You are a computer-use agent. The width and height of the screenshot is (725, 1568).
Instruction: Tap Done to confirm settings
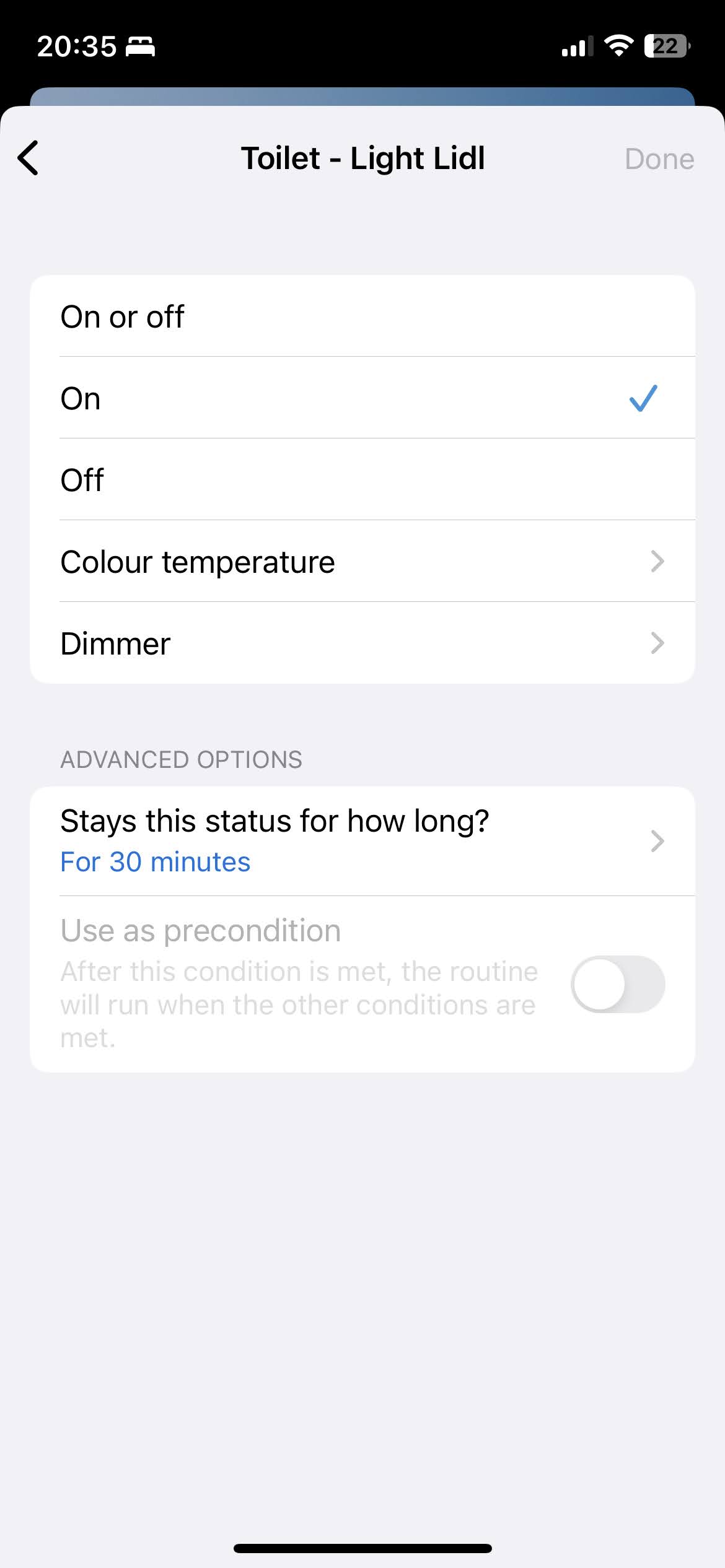[x=659, y=159]
